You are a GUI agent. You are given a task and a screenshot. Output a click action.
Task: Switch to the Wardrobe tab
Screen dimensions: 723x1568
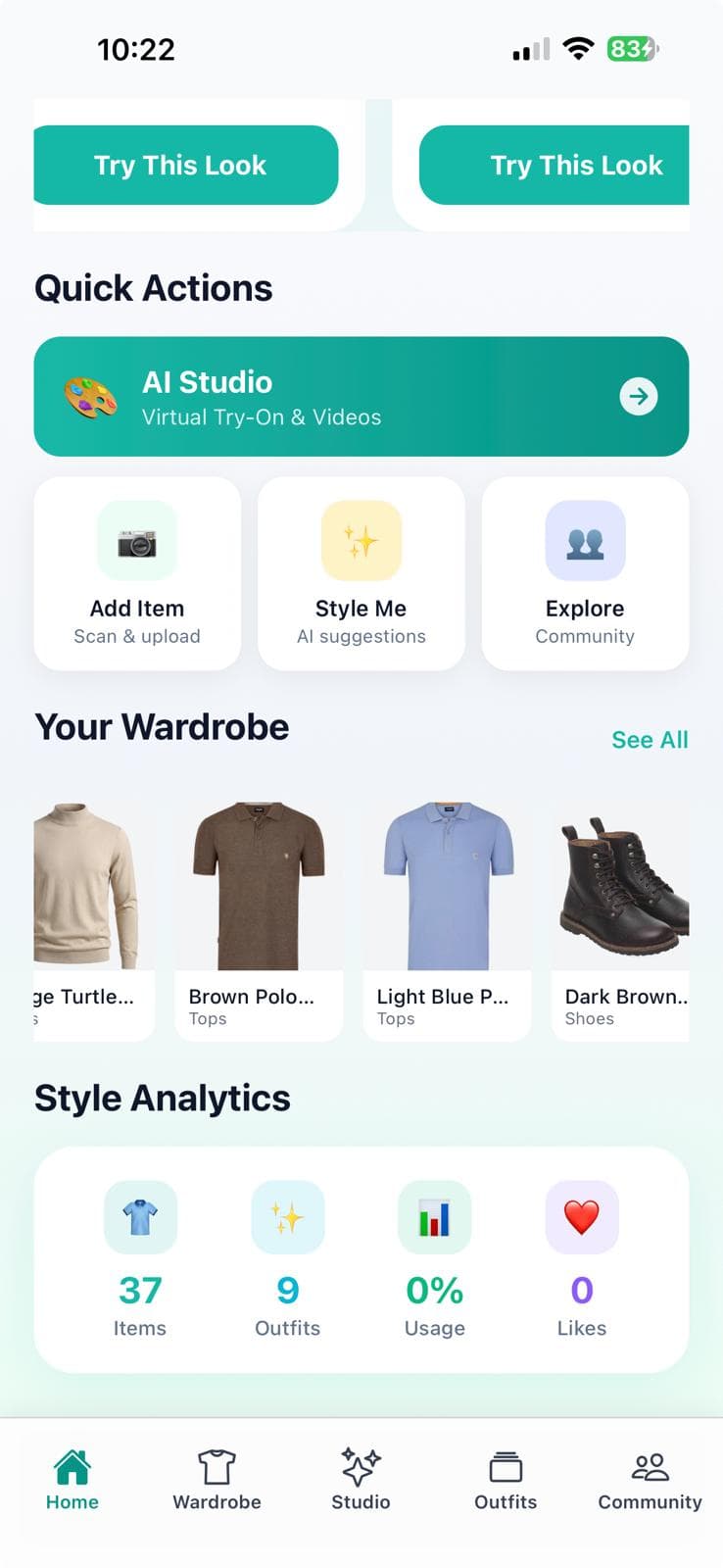click(217, 1480)
